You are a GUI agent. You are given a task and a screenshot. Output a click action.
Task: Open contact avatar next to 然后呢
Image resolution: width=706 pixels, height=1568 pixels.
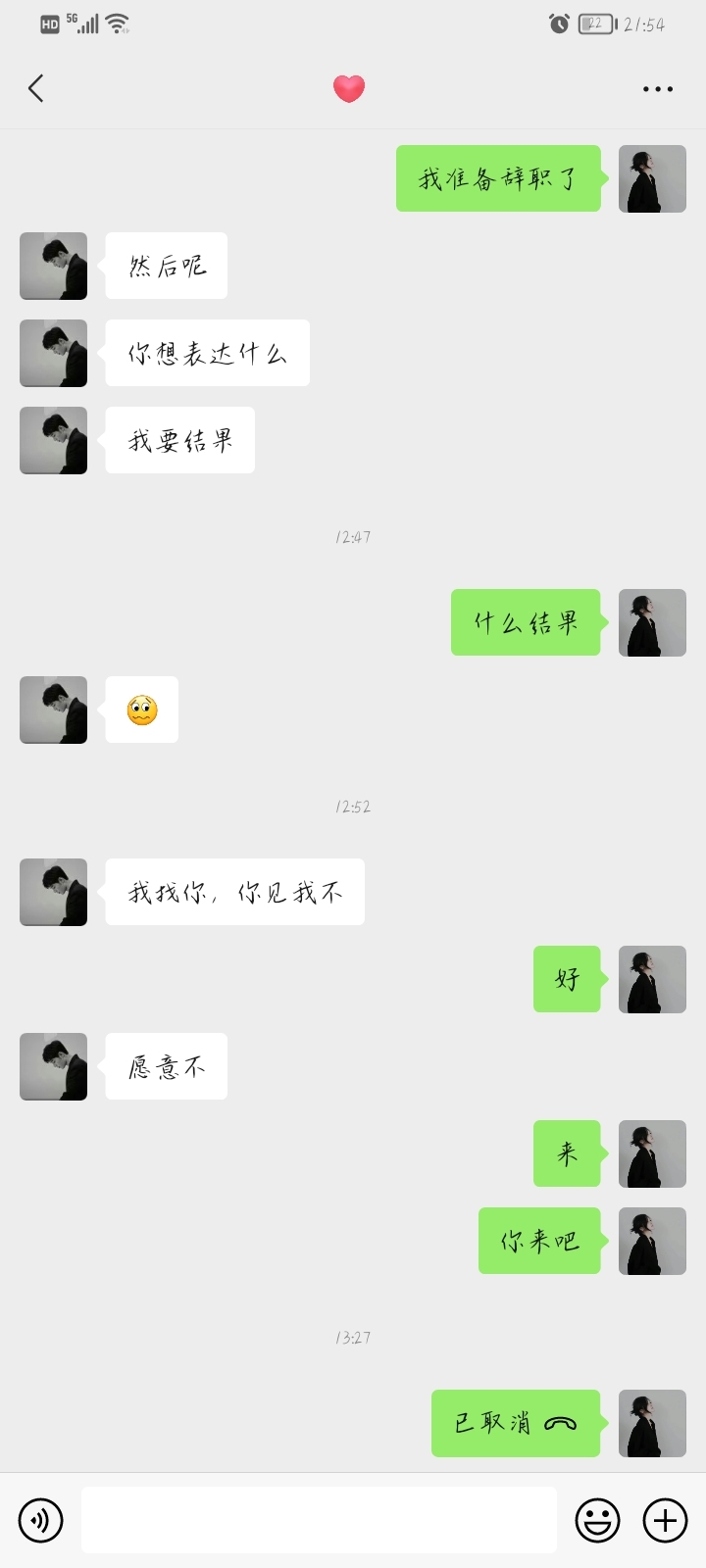coord(54,266)
